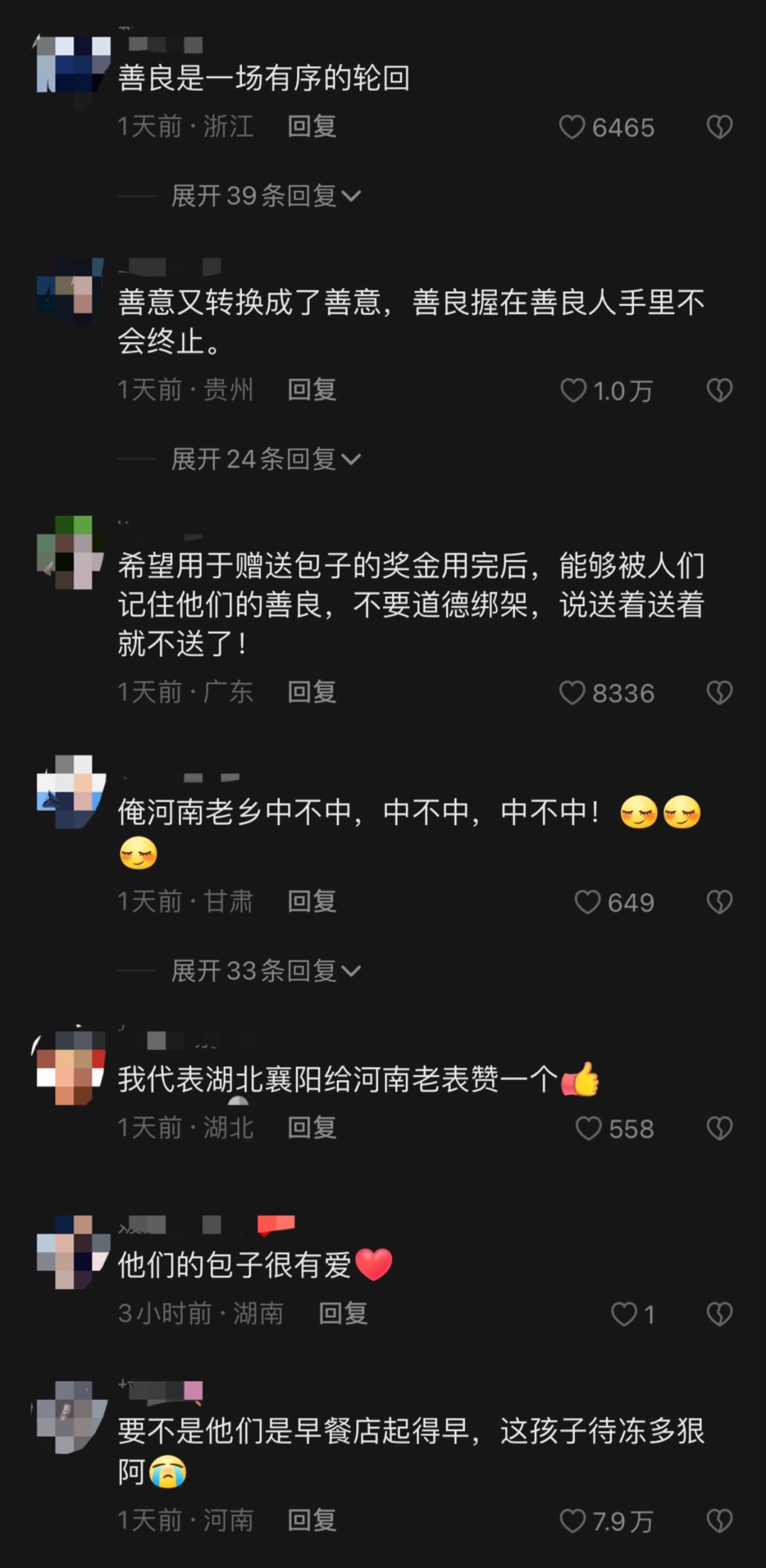
Task: Like the 广东 comment about 赠送包子
Action: coord(573,693)
